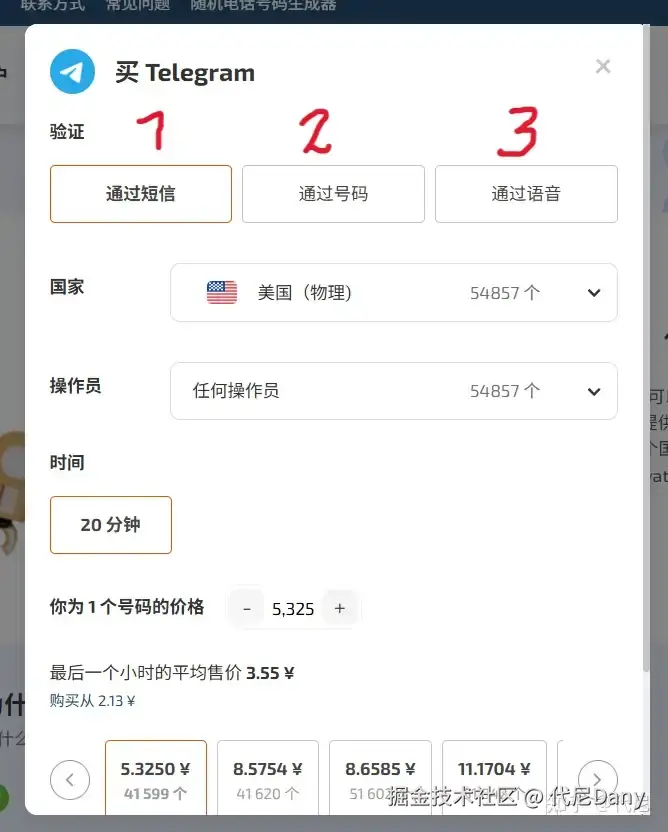The image size is (668, 832).
Task: Decrease the price with minus button
Action: tap(247, 608)
